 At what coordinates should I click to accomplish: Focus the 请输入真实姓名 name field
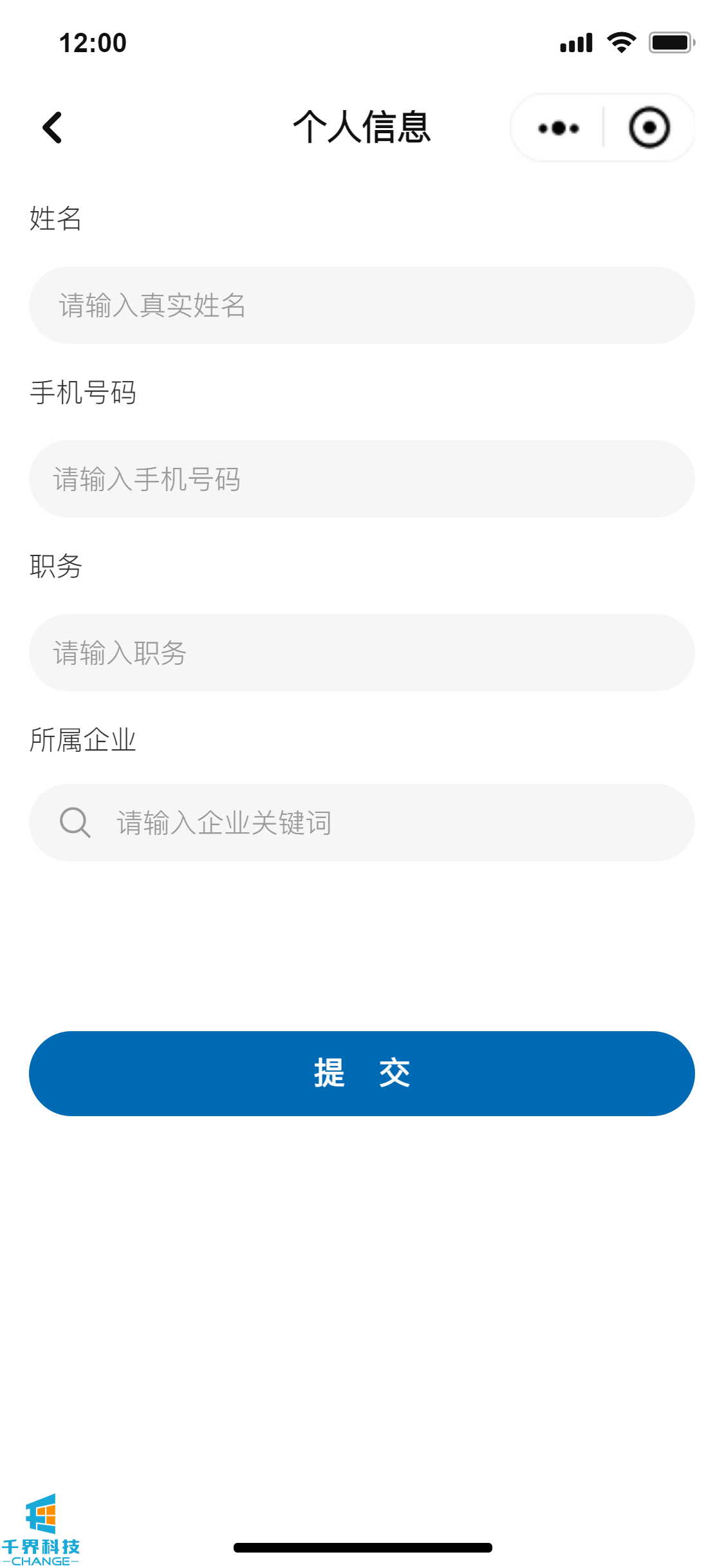pos(362,305)
